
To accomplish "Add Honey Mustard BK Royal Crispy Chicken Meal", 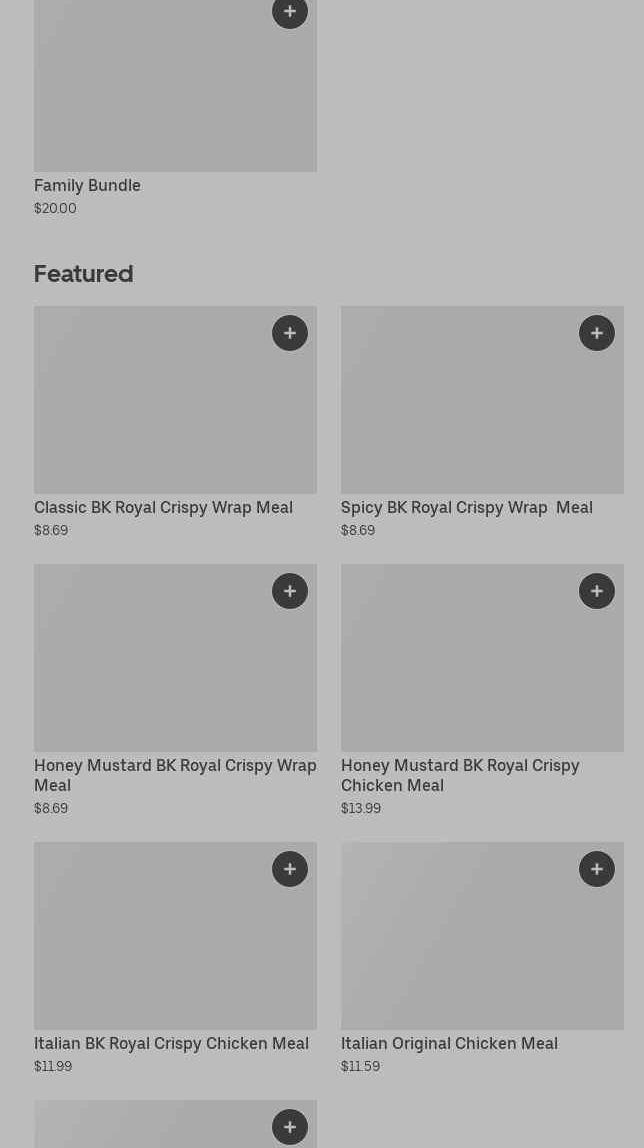I will point(596,591).
